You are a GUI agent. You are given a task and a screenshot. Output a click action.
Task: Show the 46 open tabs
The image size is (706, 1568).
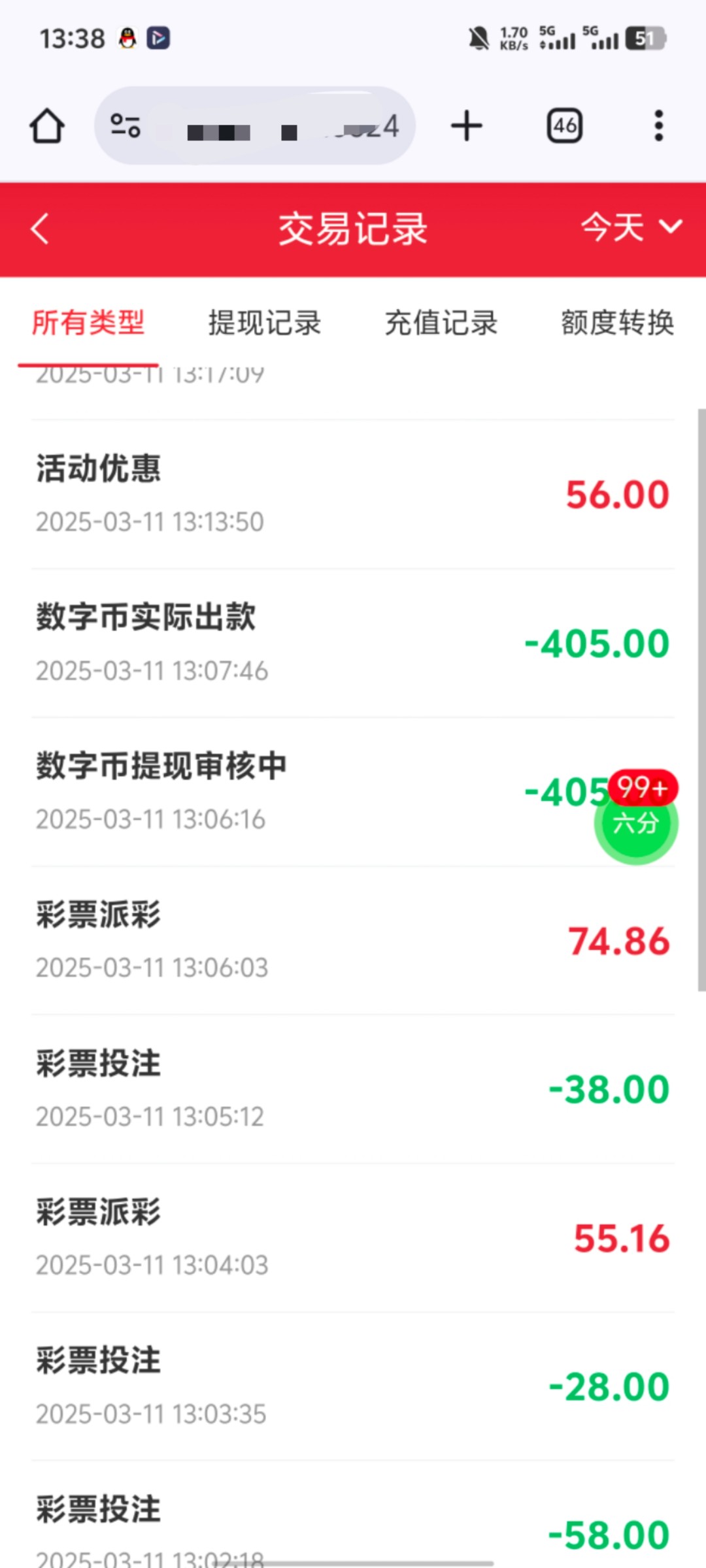coord(564,125)
